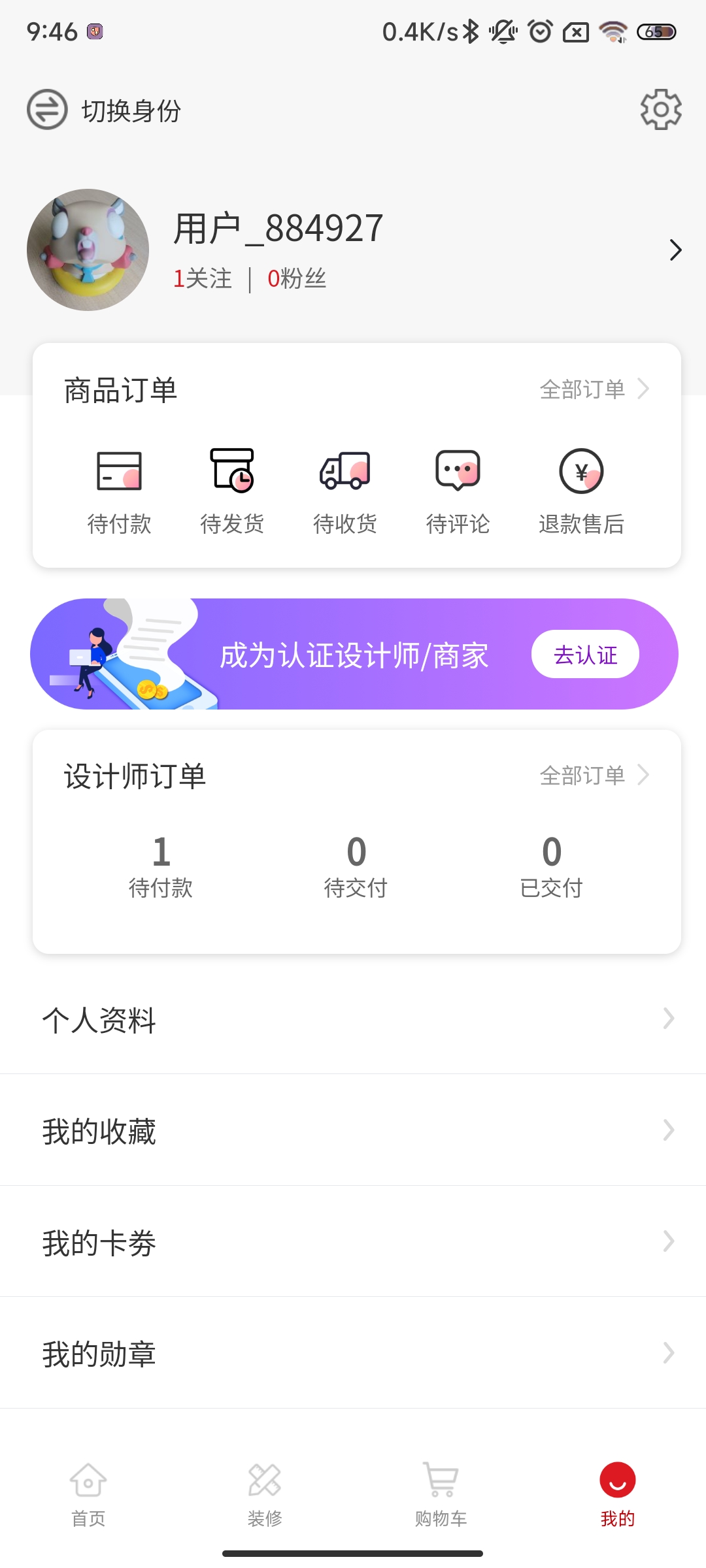Open the settings gear icon
Screen dimensions: 706x1568
(x=661, y=109)
